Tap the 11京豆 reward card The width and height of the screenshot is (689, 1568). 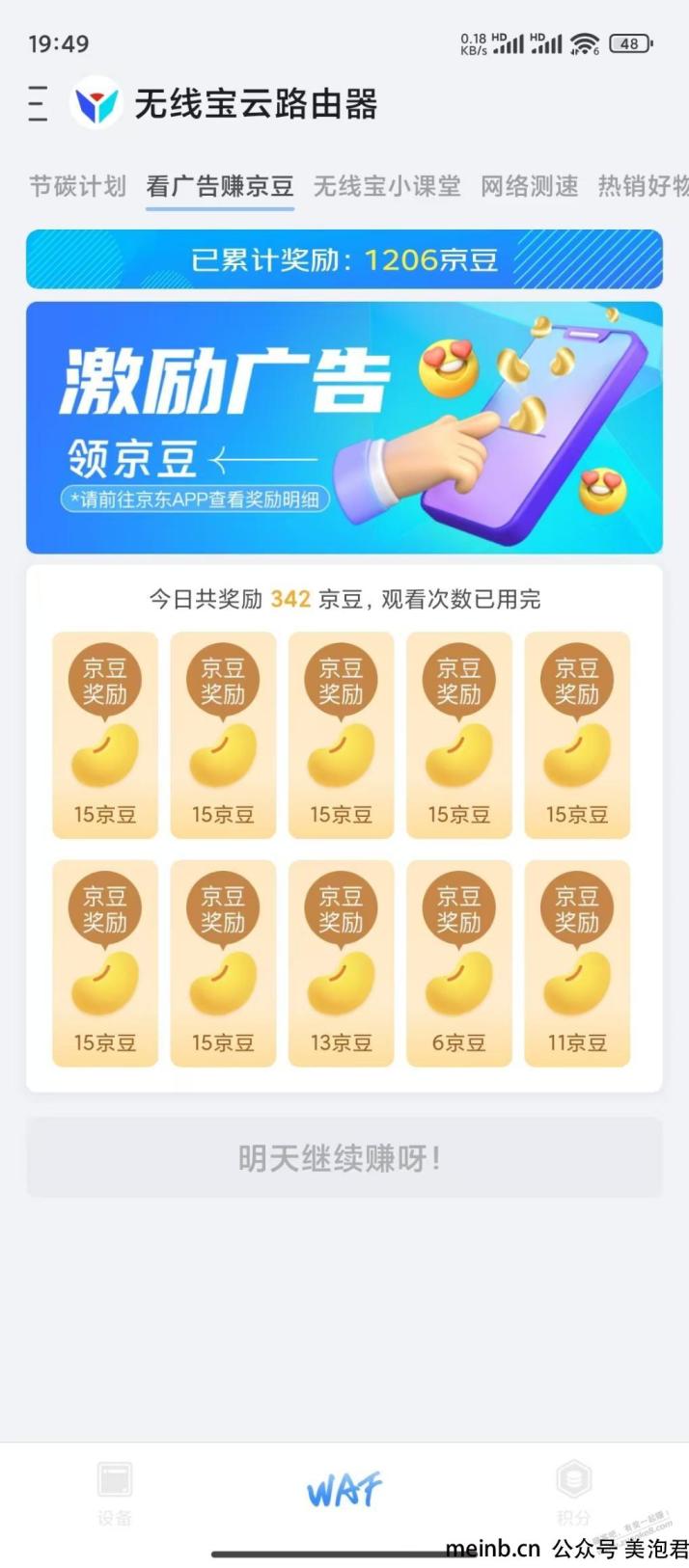click(x=577, y=963)
